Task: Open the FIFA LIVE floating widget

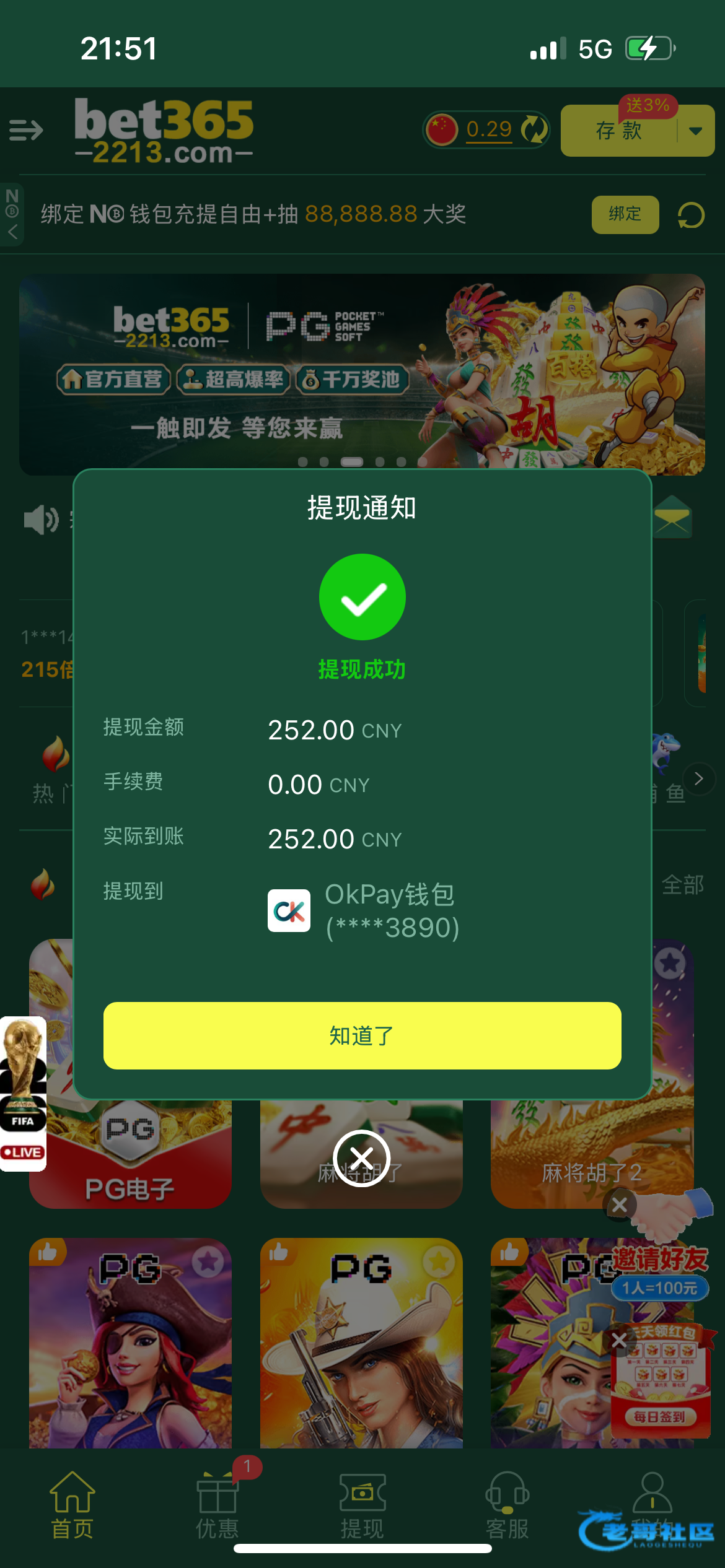Action: 23,1093
